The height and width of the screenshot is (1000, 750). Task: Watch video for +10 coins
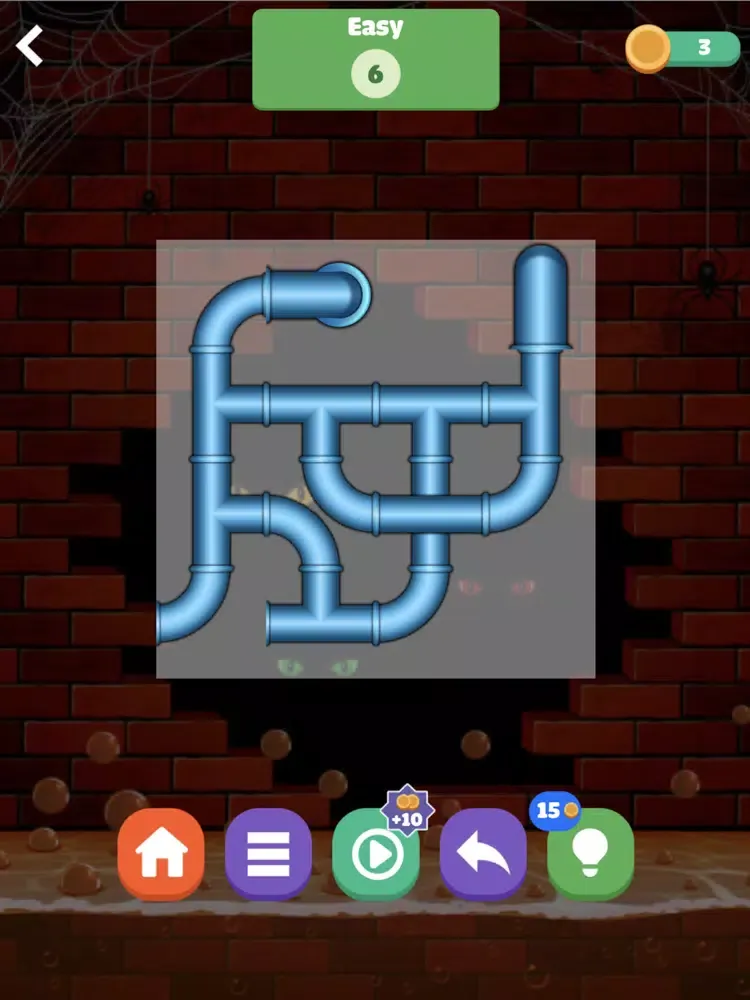pyautogui.click(x=376, y=854)
